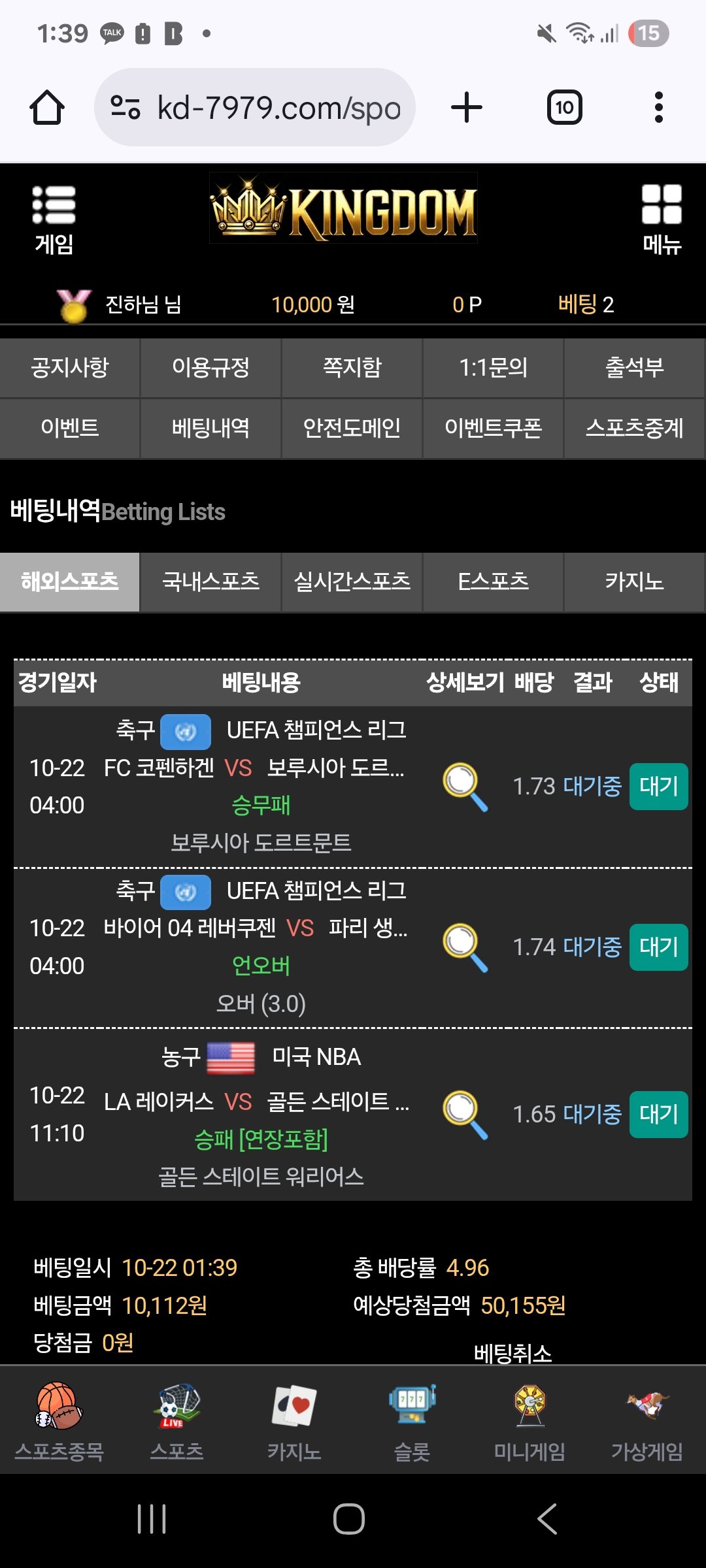The height and width of the screenshot is (1568, 706).
Task: Open the 메뉴 grid menu
Action: (x=662, y=220)
